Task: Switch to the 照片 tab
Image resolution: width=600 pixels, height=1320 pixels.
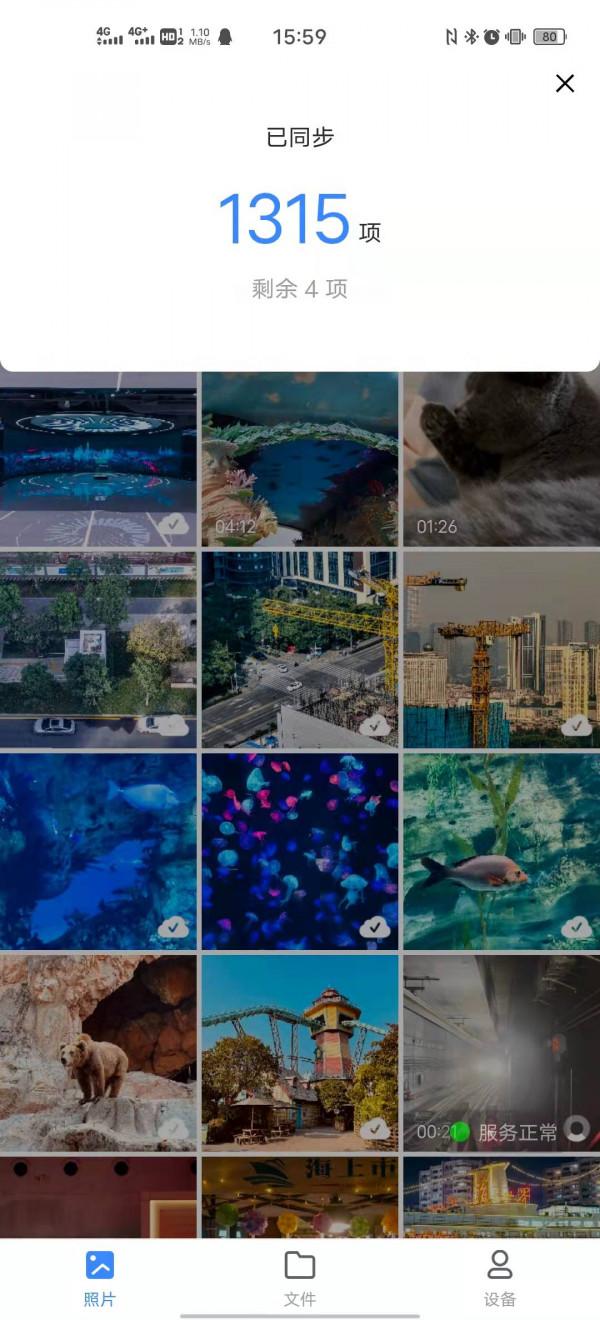Action: (x=100, y=1278)
